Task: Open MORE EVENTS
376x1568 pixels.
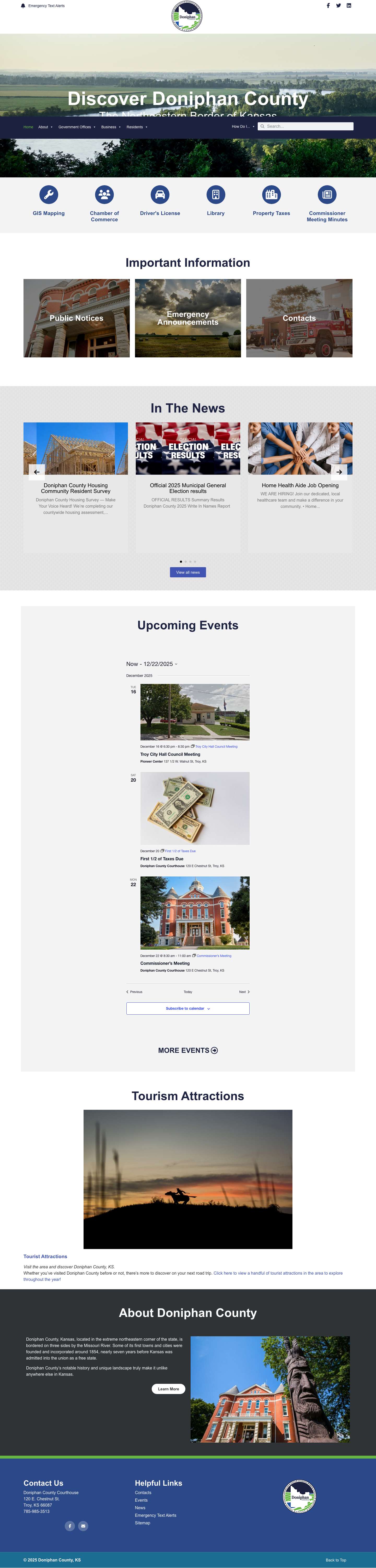Action: point(188,1051)
